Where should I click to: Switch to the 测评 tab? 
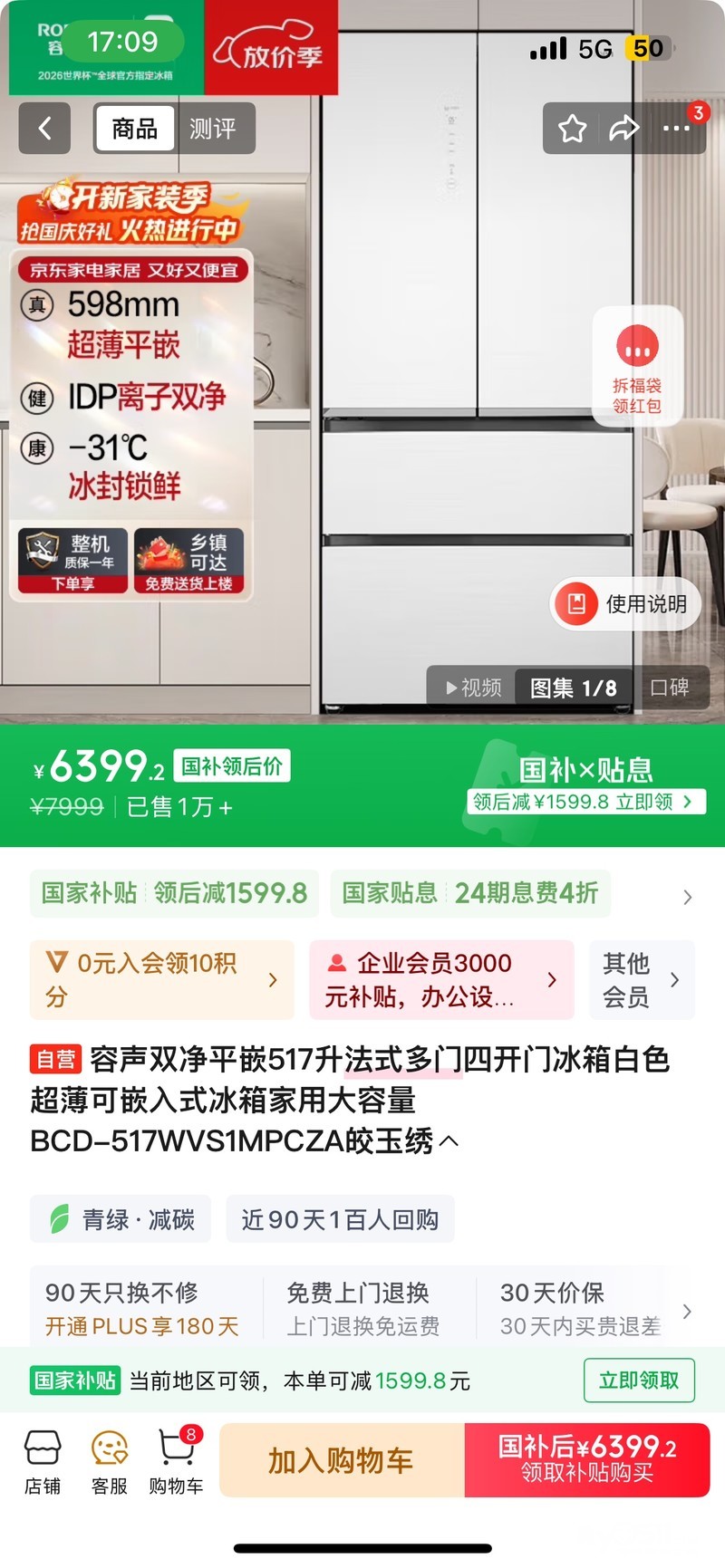click(213, 129)
